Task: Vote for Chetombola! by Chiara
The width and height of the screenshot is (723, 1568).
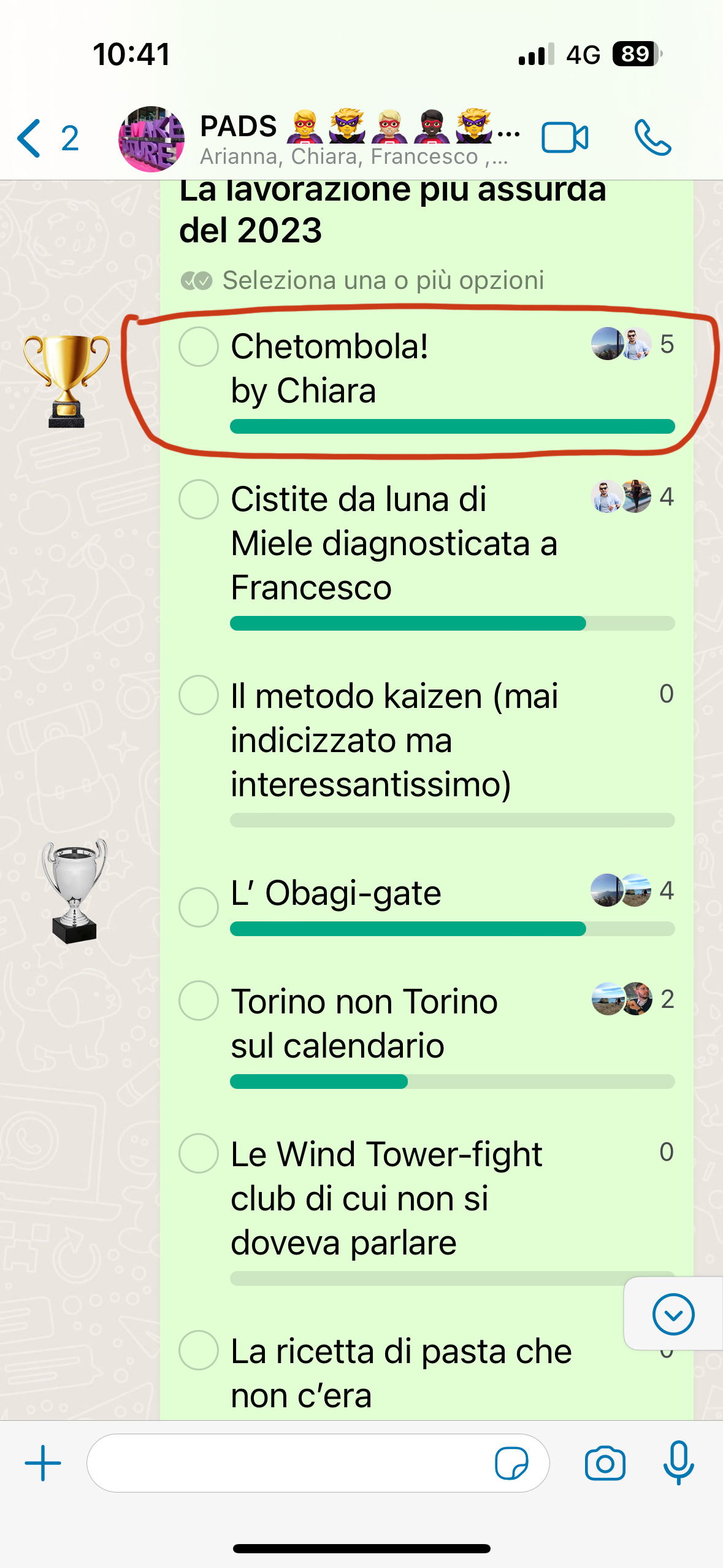Action: [199, 347]
